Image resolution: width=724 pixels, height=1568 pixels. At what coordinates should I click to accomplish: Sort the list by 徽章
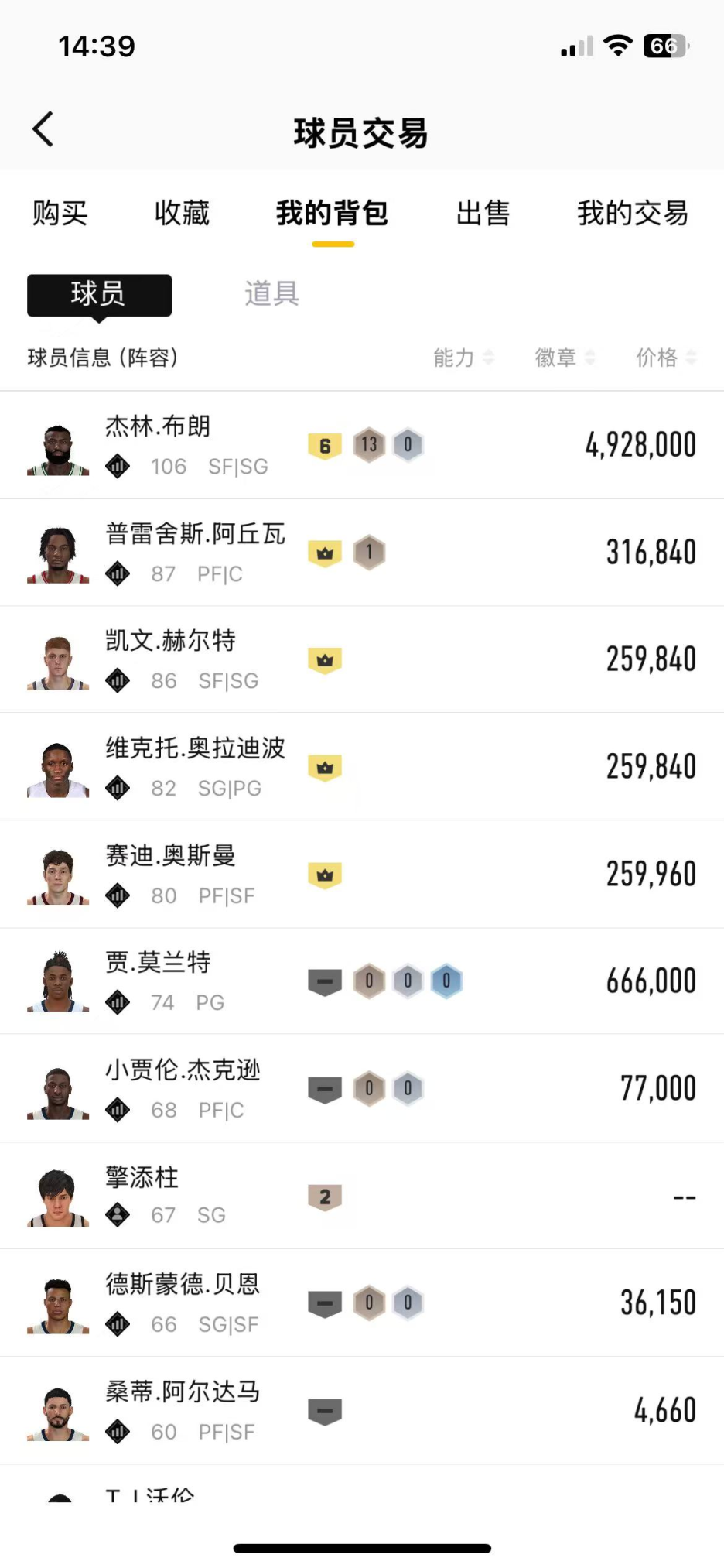(x=565, y=358)
